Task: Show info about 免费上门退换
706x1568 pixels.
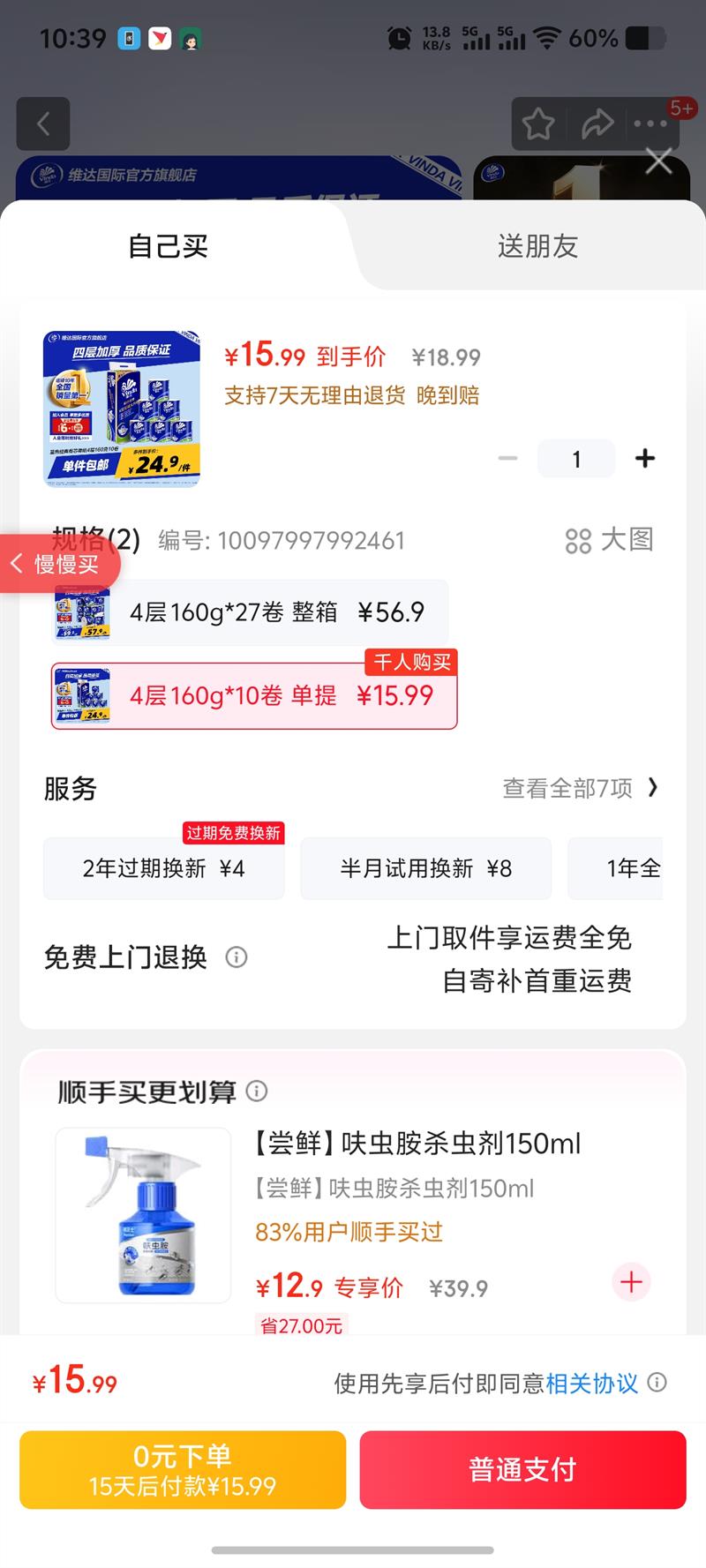Action: pyautogui.click(x=237, y=957)
